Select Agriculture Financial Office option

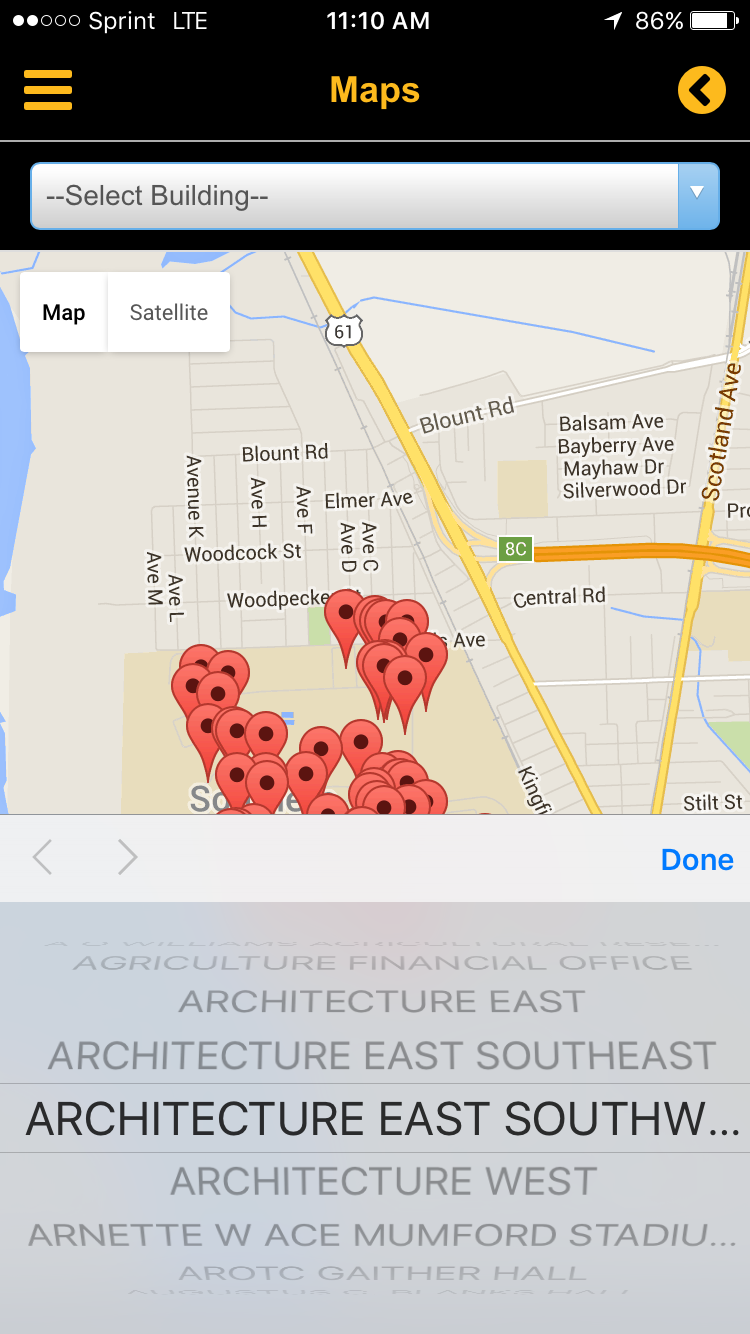coord(381,964)
